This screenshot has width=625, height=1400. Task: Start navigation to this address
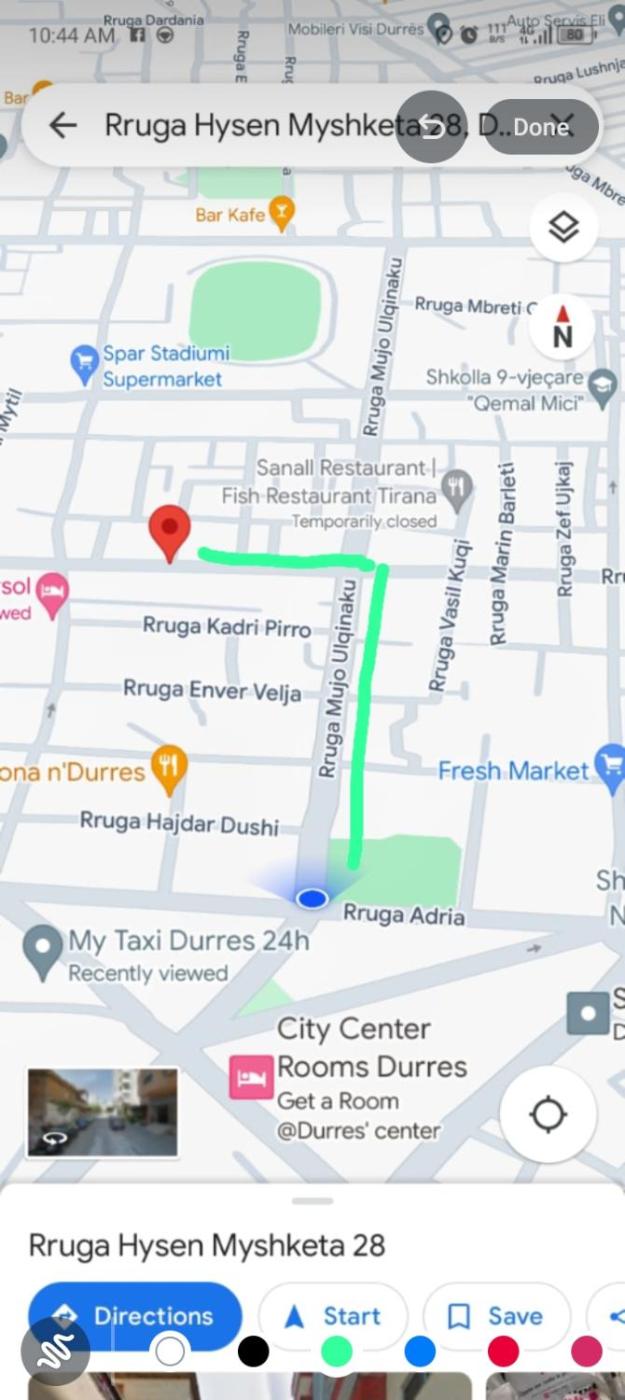tap(333, 1315)
